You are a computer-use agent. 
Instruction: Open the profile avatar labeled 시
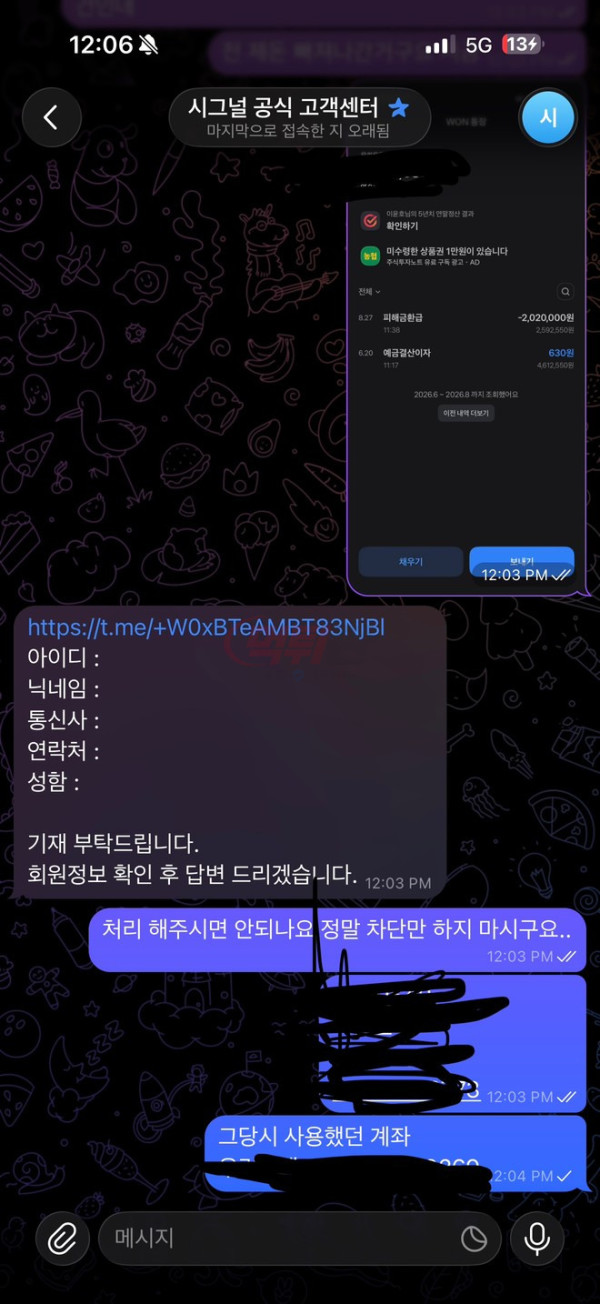[x=548, y=117]
